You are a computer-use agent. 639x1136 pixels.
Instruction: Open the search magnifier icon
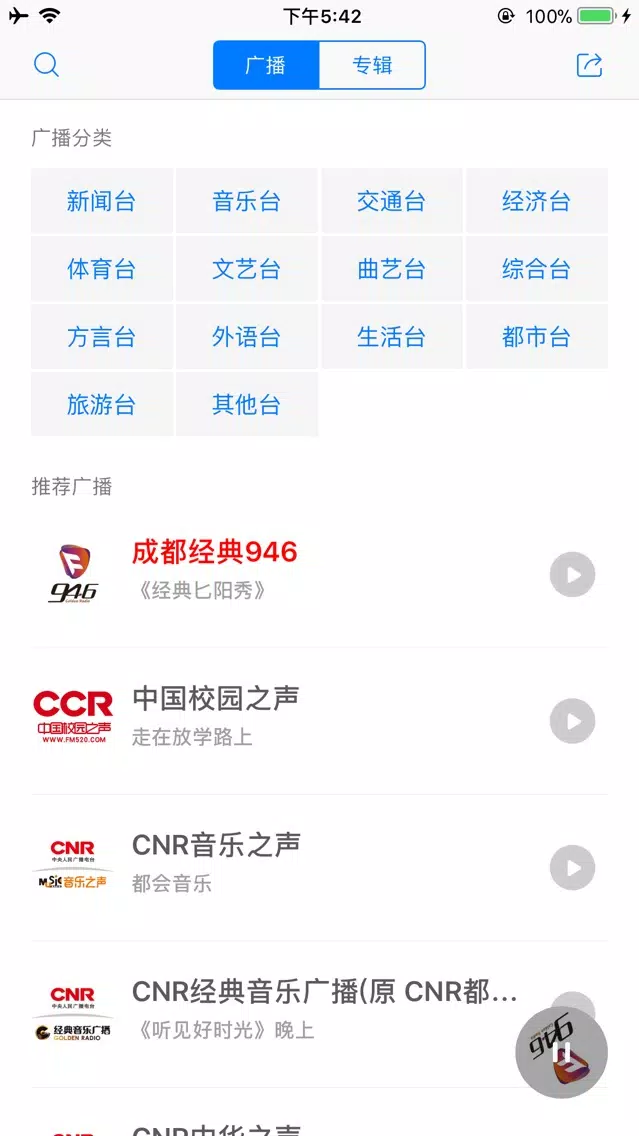pos(46,64)
